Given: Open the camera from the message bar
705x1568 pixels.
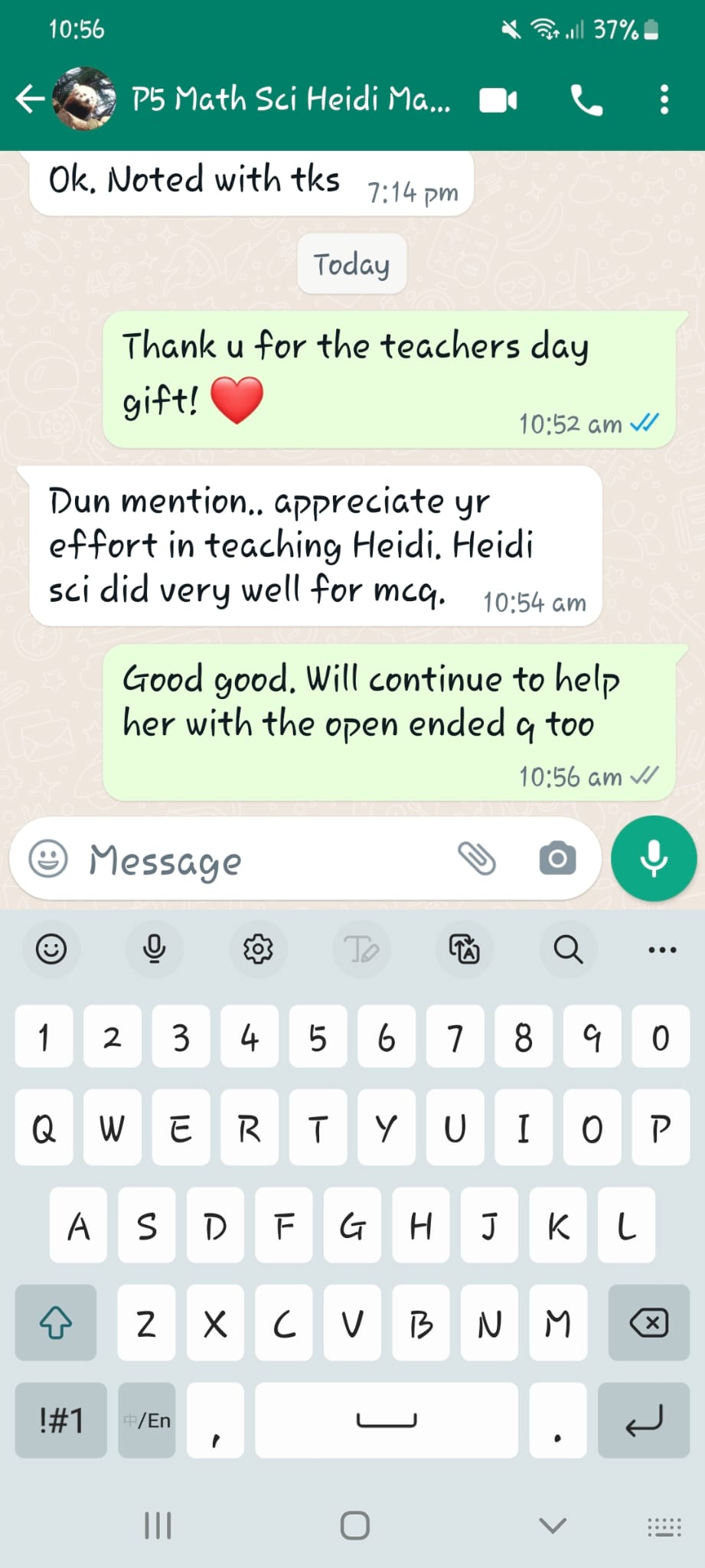Looking at the screenshot, I should (x=557, y=858).
